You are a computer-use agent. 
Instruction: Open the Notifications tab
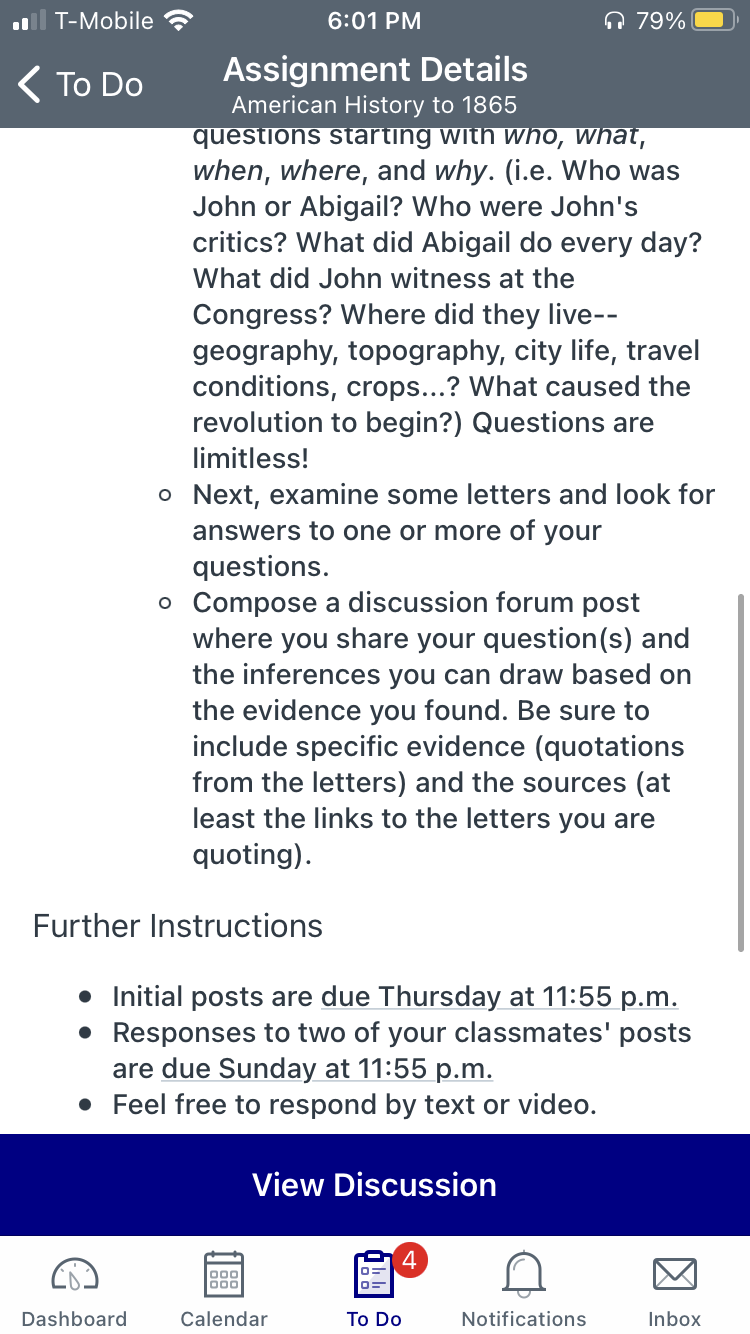pyautogui.click(x=524, y=1290)
